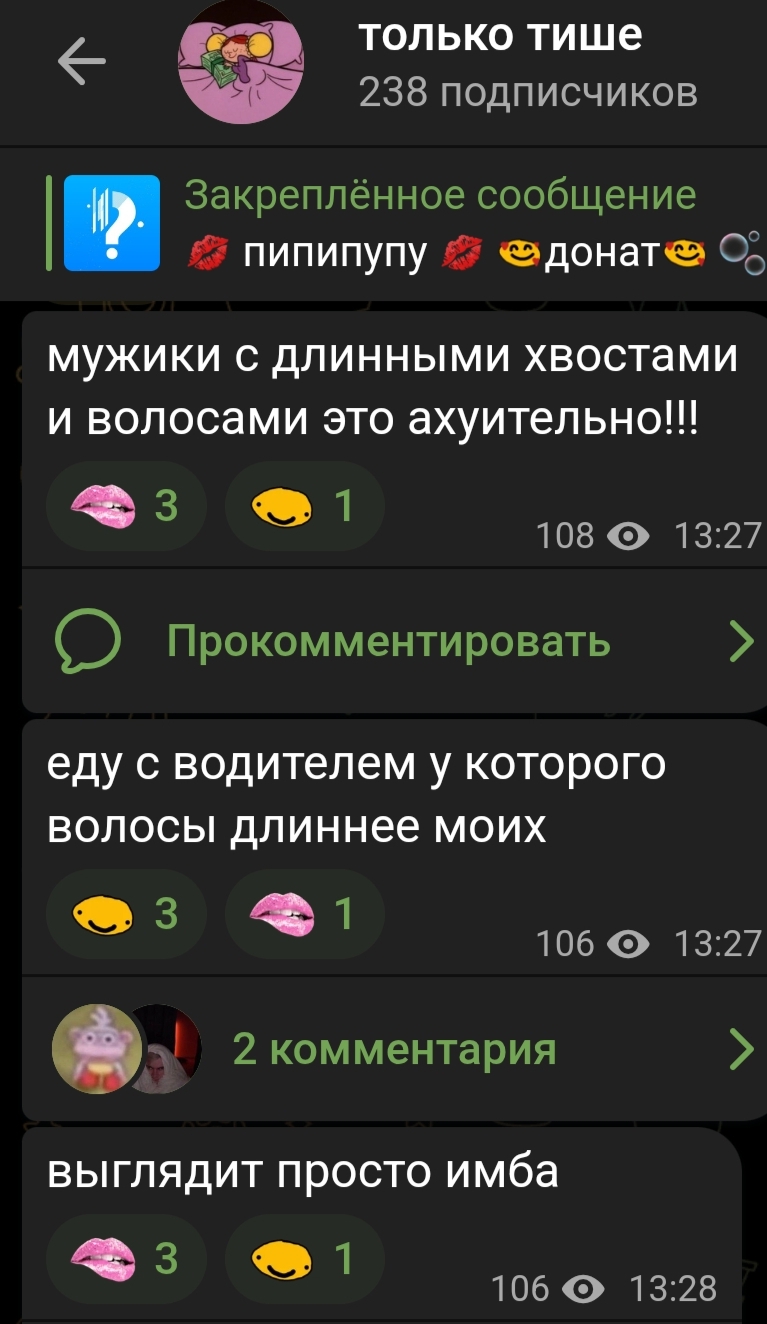Screen dimensions: 767x1324
Task: View the 2 комментария thread
Action: (394, 1049)
